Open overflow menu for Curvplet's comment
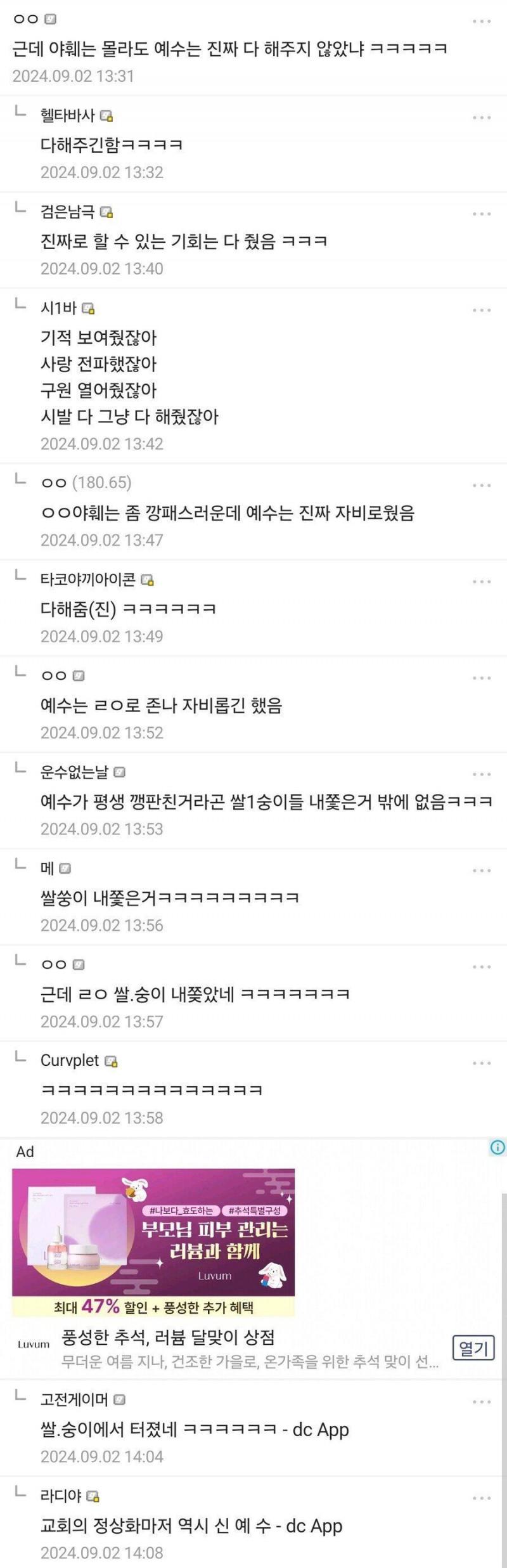This screenshot has height=1568, width=507. (x=481, y=1063)
